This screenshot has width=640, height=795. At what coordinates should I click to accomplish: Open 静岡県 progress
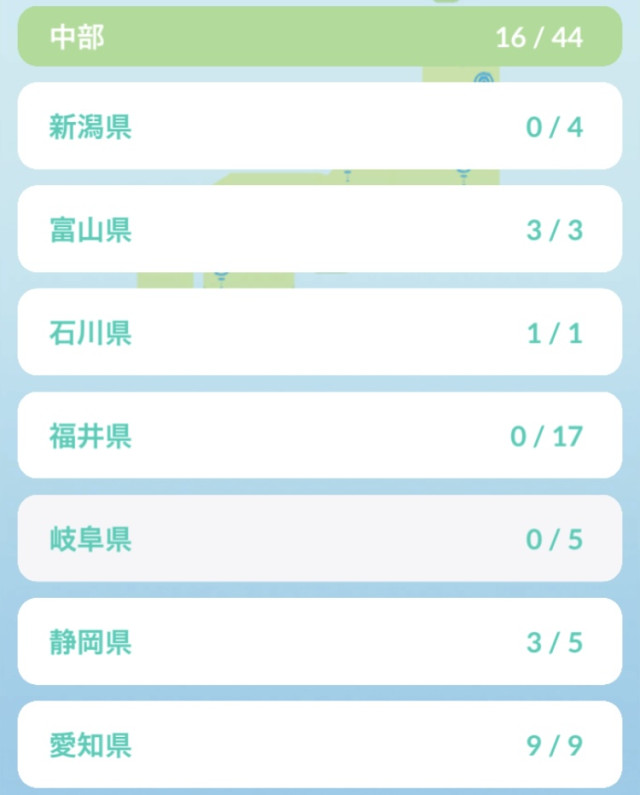(x=320, y=641)
